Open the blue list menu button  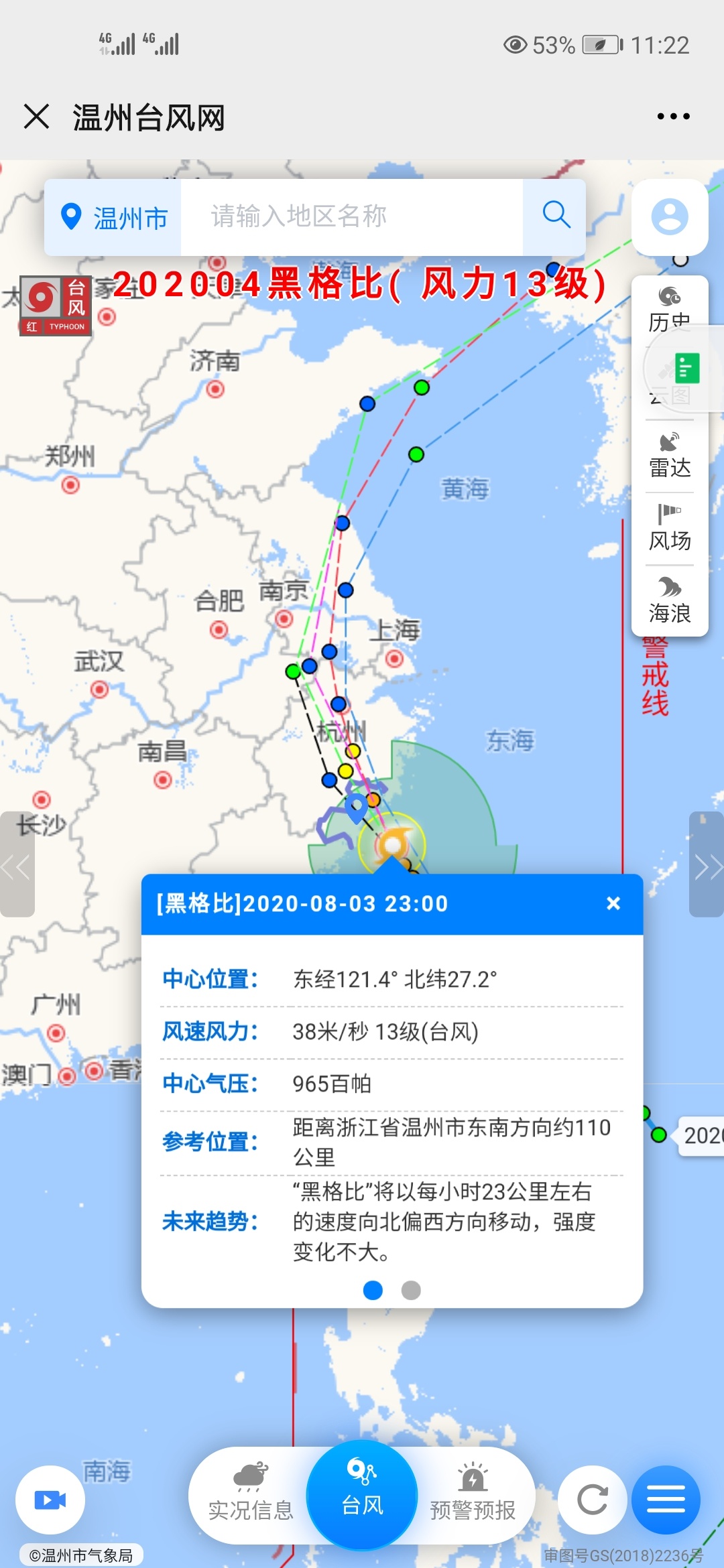tap(666, 1500)
